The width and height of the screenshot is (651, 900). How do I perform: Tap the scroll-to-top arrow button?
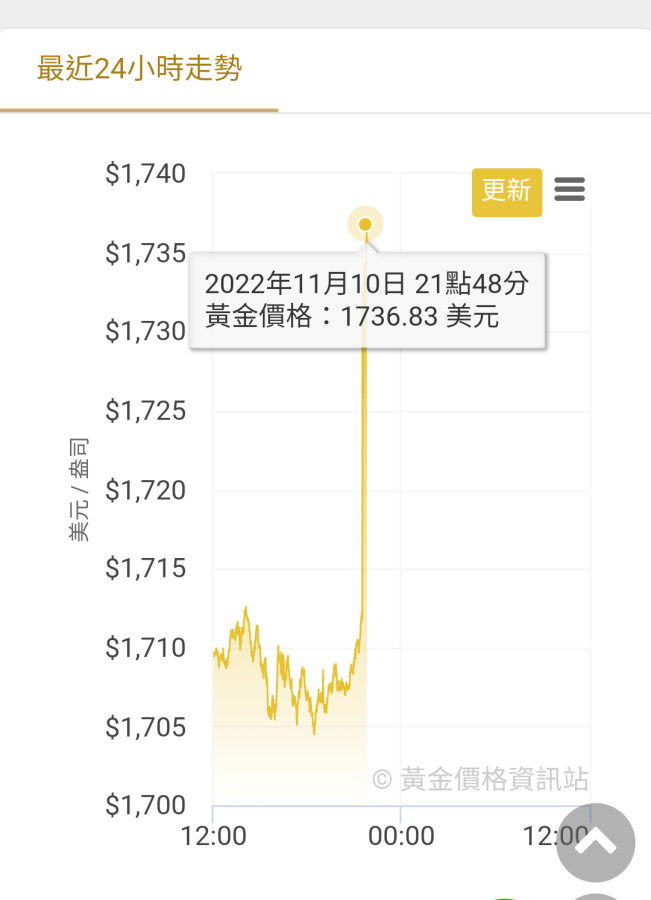point(595,842)
